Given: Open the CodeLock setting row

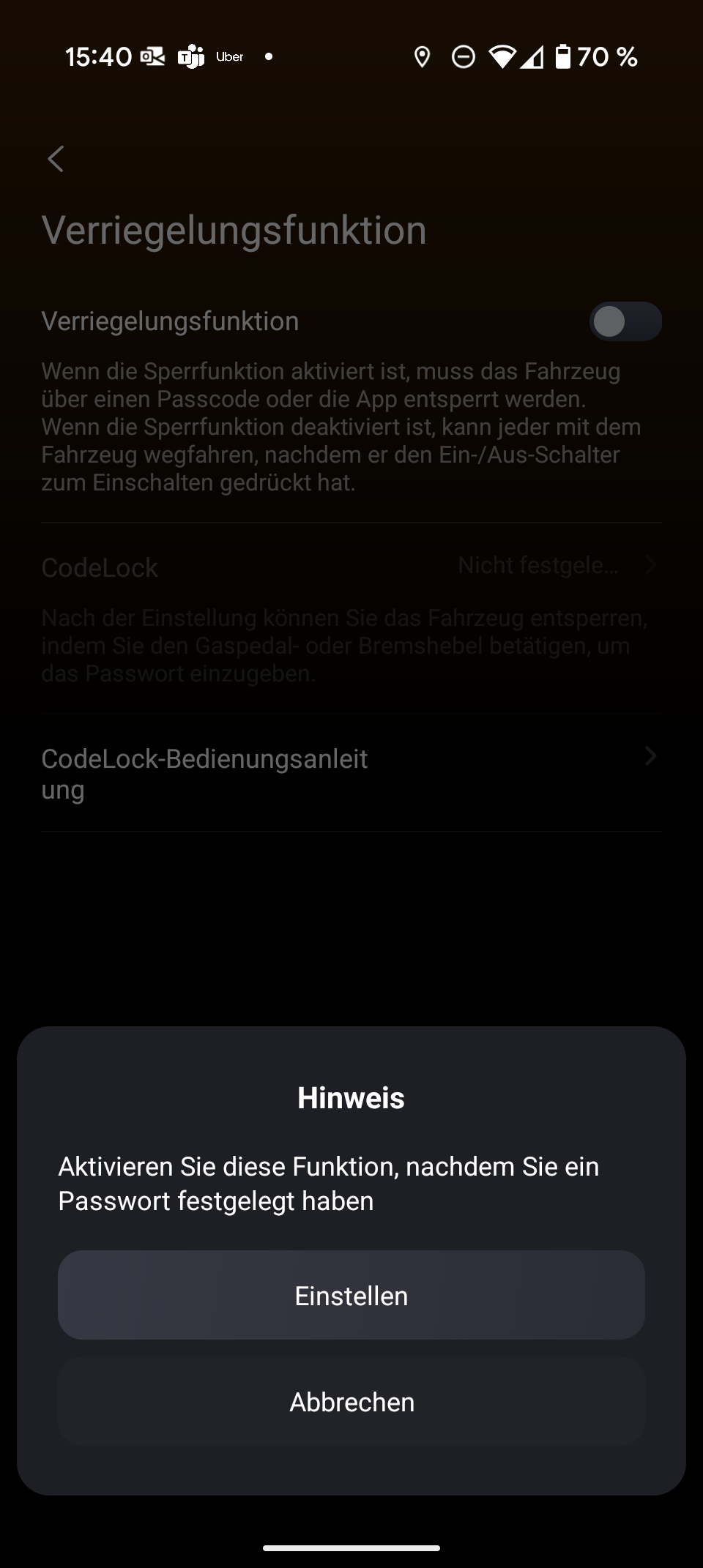Looking at the screenshot, I should point(351,567).
